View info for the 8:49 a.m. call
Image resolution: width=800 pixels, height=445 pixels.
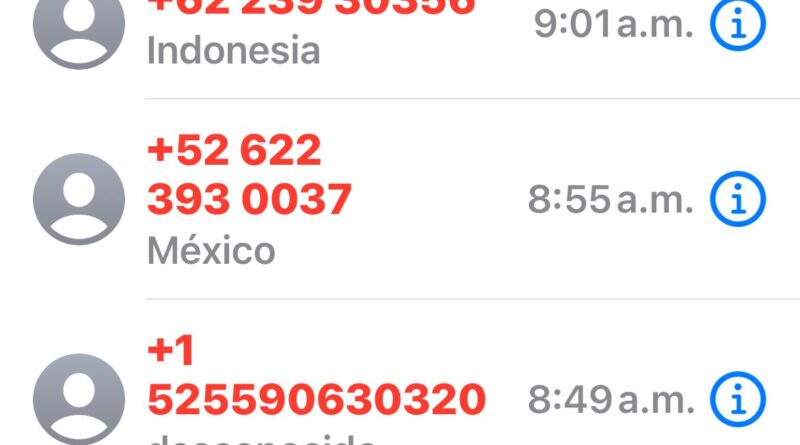point(737,400)
